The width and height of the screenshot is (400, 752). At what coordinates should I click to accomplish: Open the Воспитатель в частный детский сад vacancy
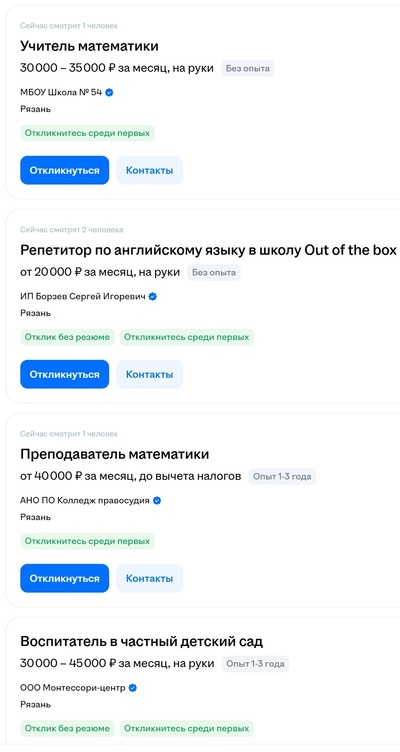(x=141, y=641)
